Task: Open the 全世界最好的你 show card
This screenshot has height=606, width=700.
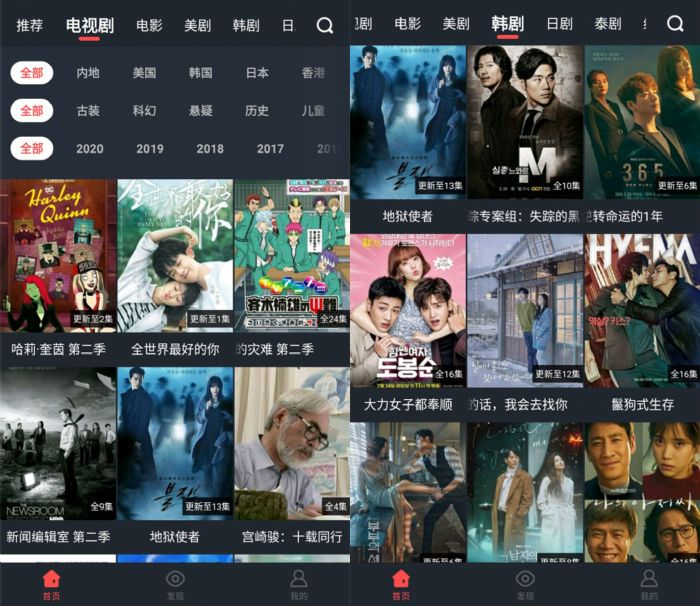Action: point(175,255)
